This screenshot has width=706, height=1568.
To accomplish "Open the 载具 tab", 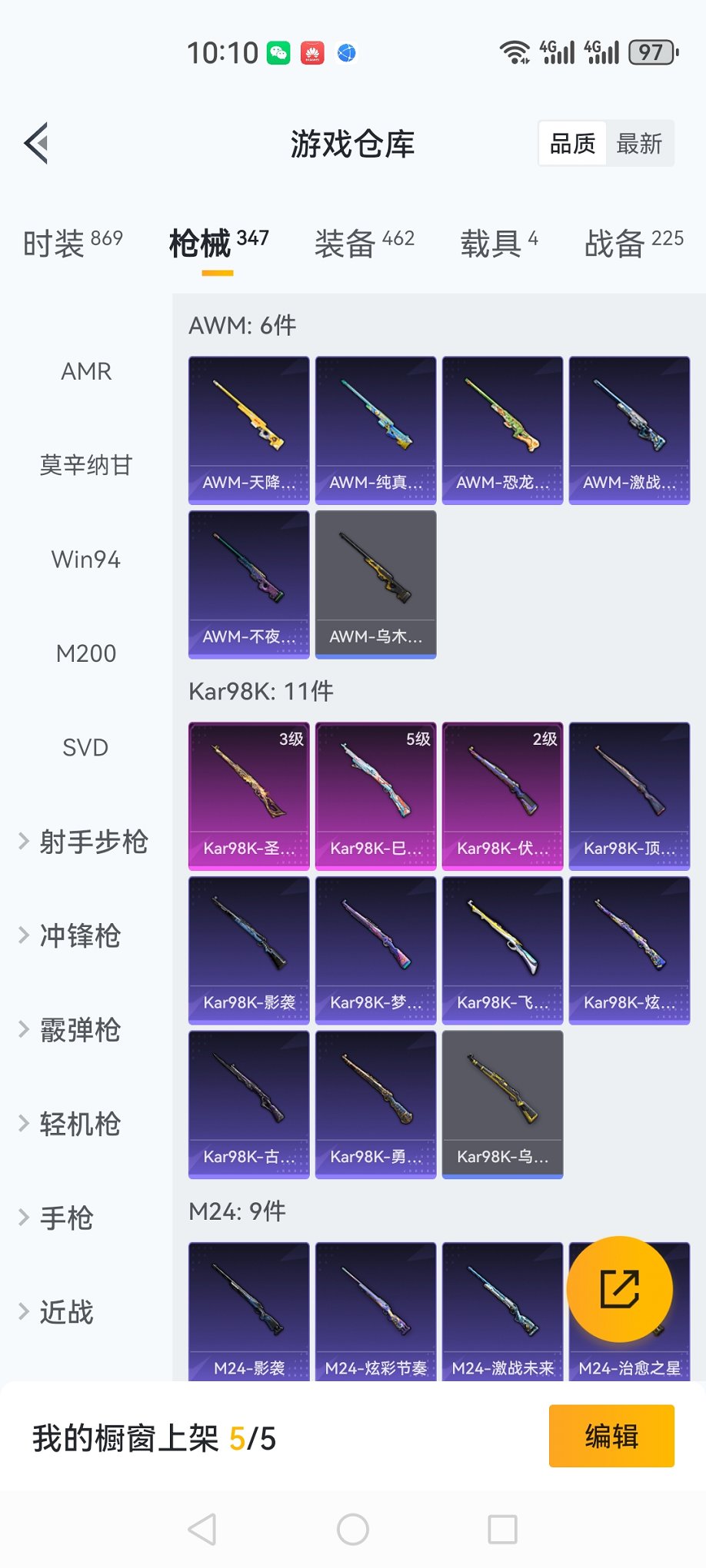I will (x=498, y=243).
